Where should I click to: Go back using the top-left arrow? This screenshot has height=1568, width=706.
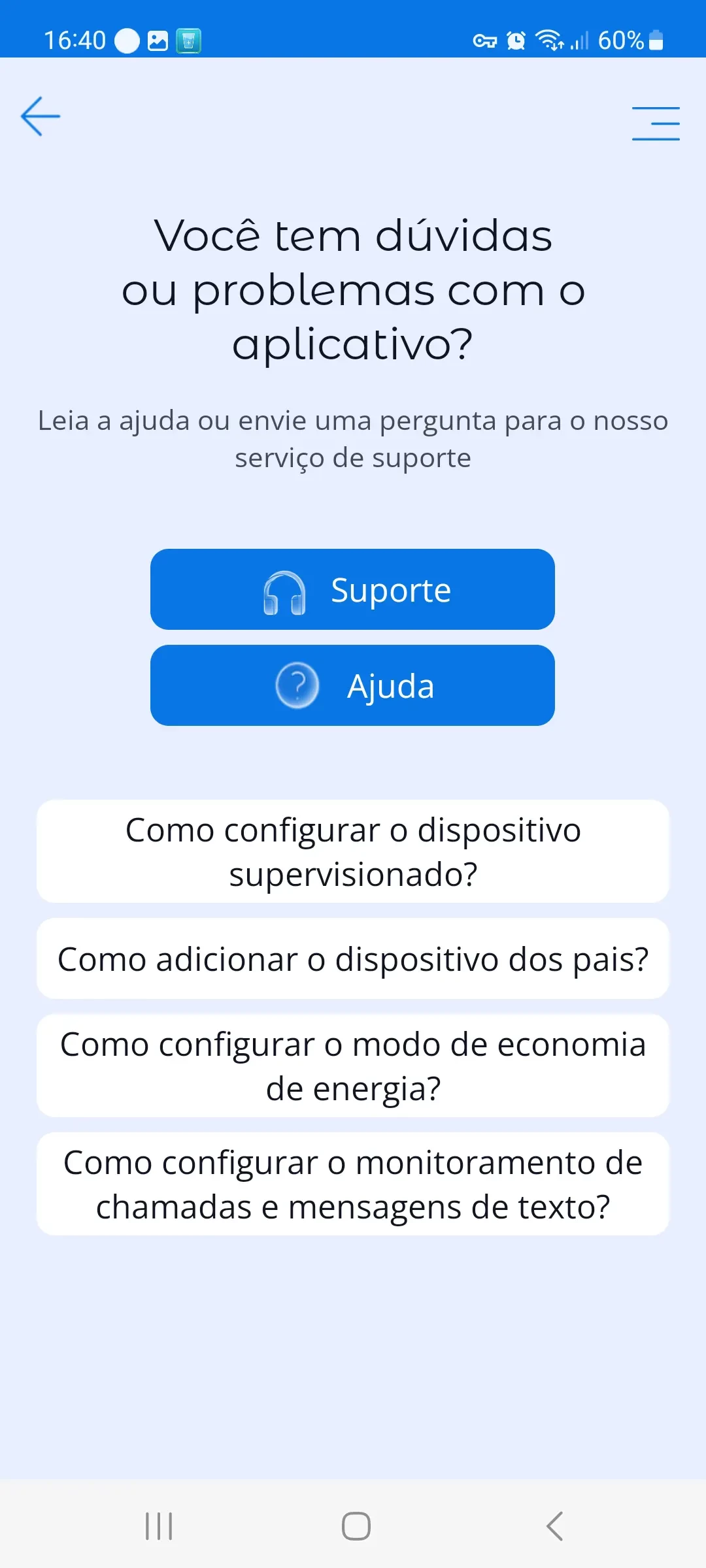[x=41, y=116]
